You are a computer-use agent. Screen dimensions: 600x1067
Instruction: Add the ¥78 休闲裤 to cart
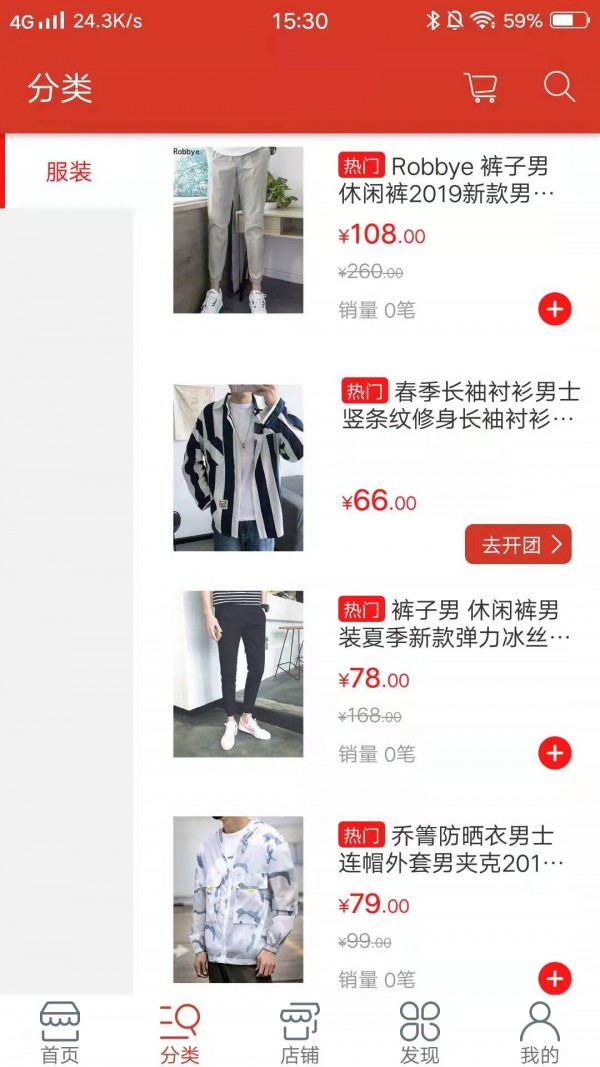[555, 753]
